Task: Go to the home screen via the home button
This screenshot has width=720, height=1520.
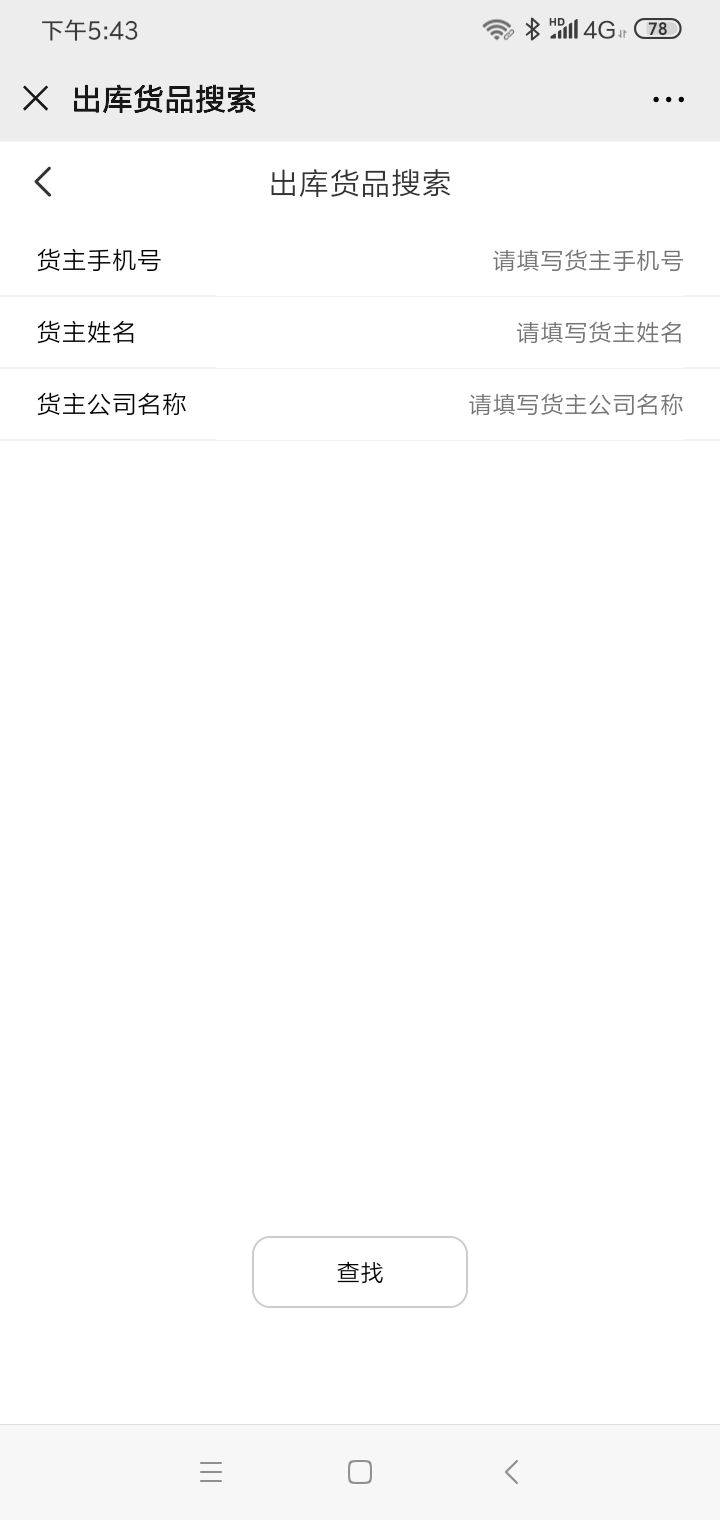Action: point(360,1472)
